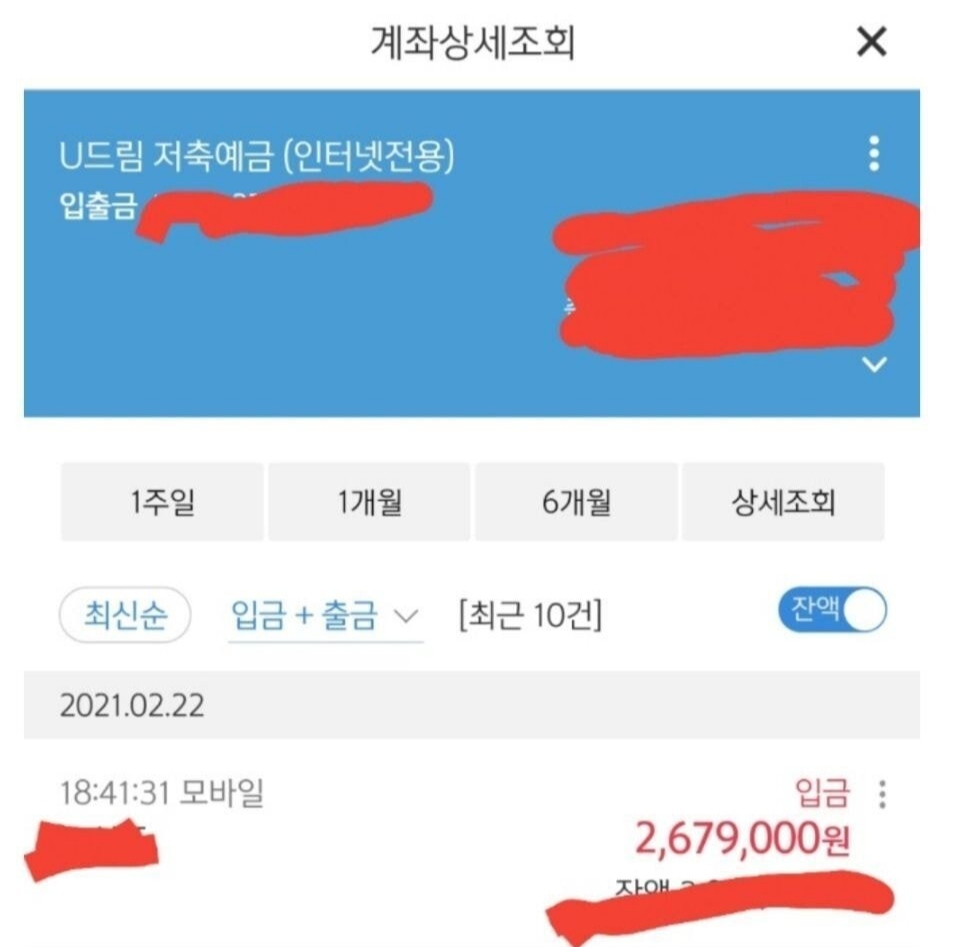Open 상세조회 search options

tap(783, 502)
